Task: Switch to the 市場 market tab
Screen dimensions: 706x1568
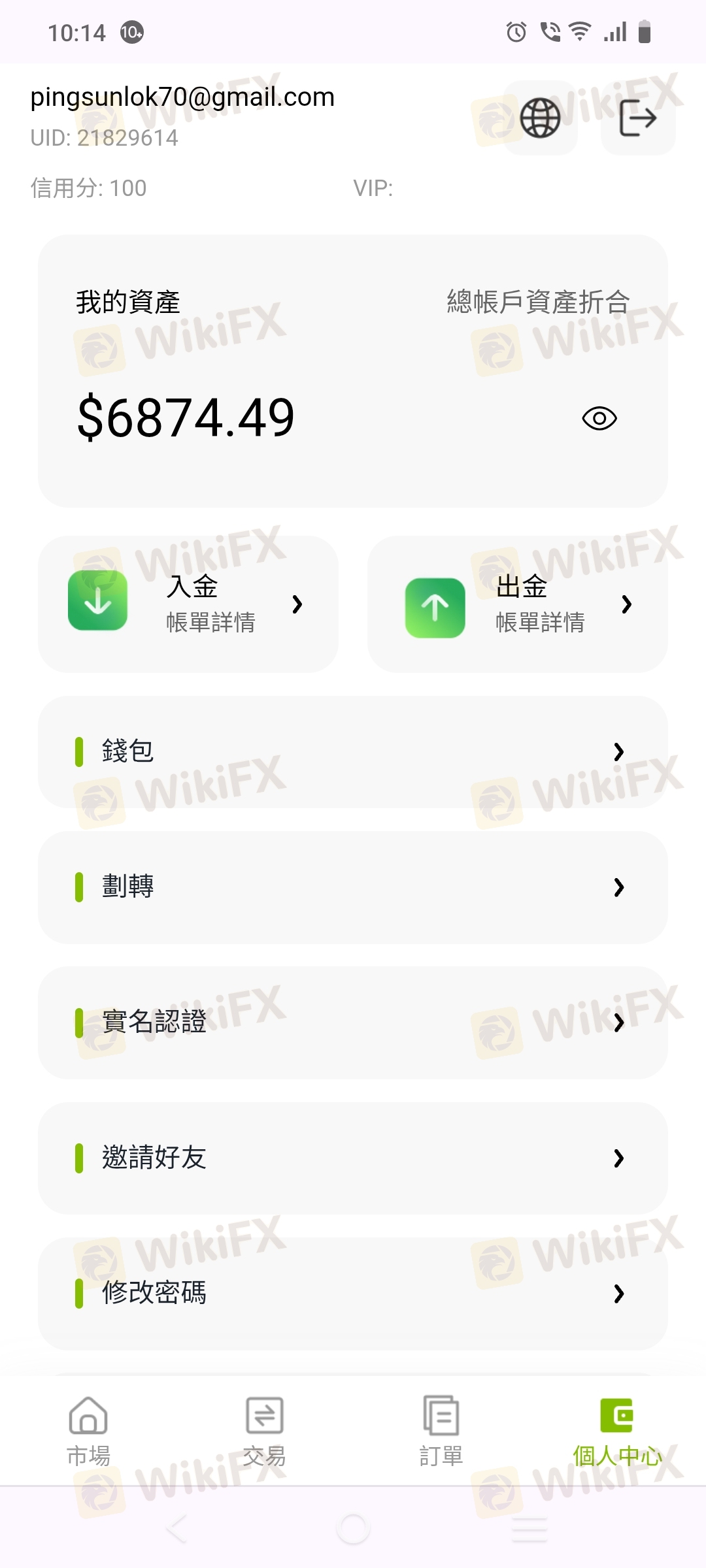Action: tap(88, 1432)
